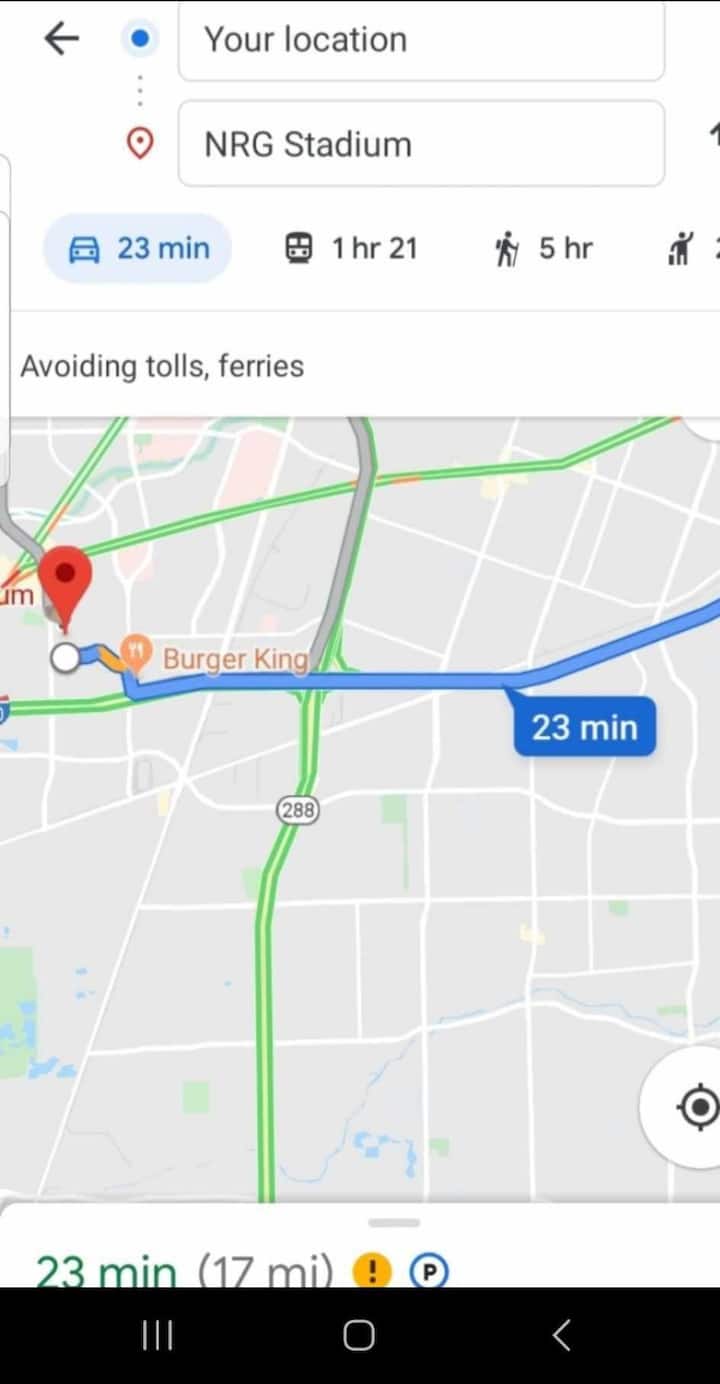Edit the Your location start field
Image resolution: width=720 pixels, height=1384 pixels.
(x=420, y=40)
